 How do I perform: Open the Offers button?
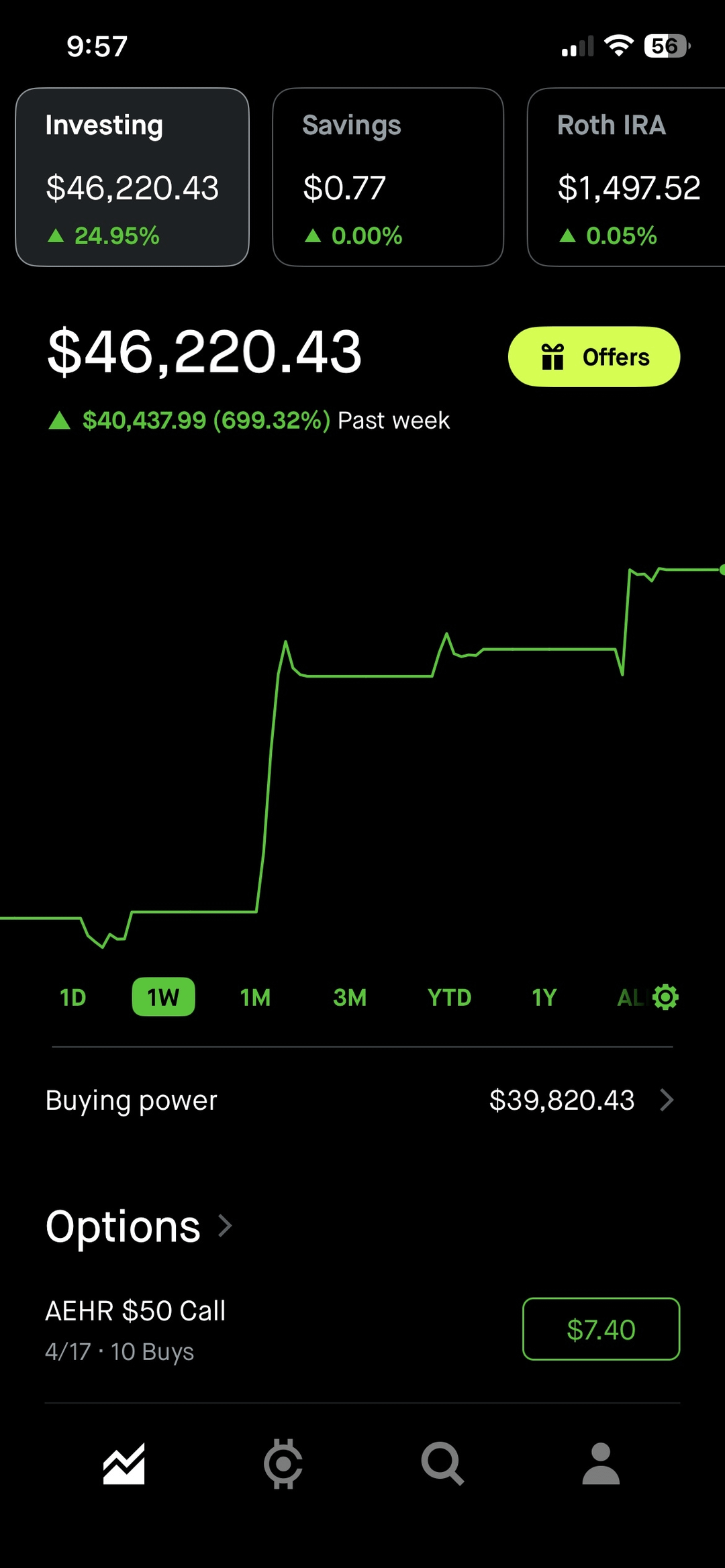coord(594,357)
